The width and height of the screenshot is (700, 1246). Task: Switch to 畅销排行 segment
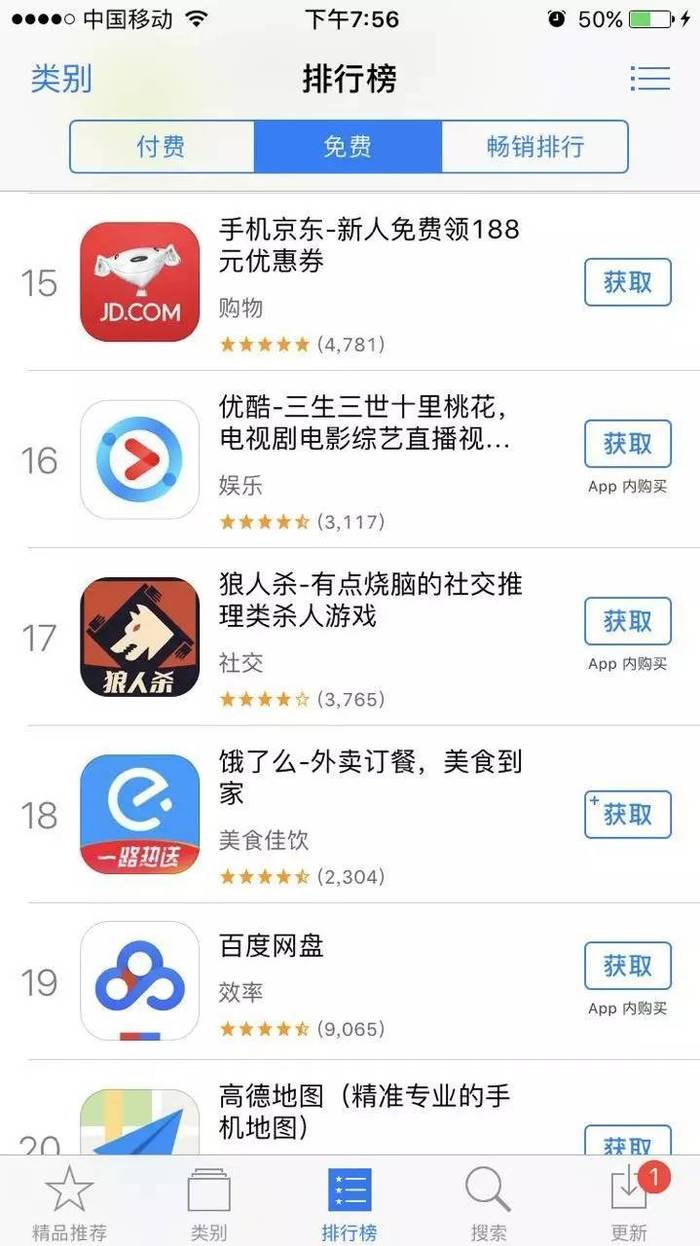click(535, 147)
